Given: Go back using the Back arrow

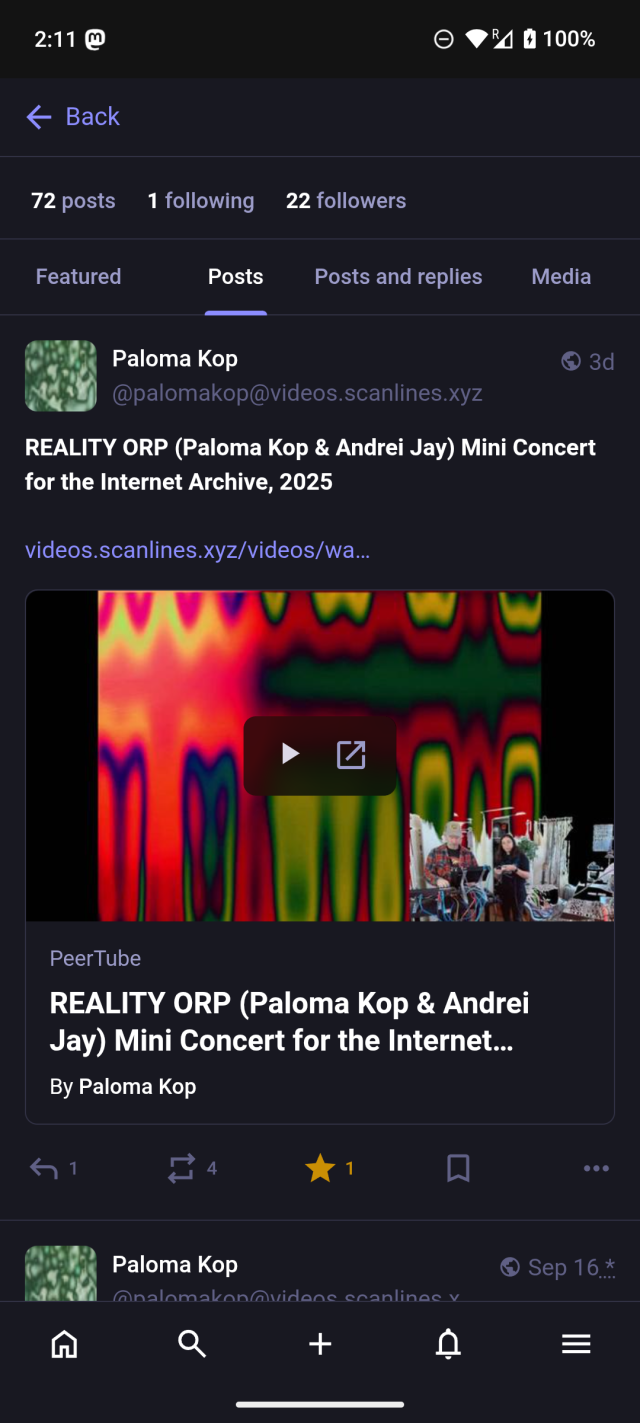Looking at the screenshot, I should coord(72,117).
